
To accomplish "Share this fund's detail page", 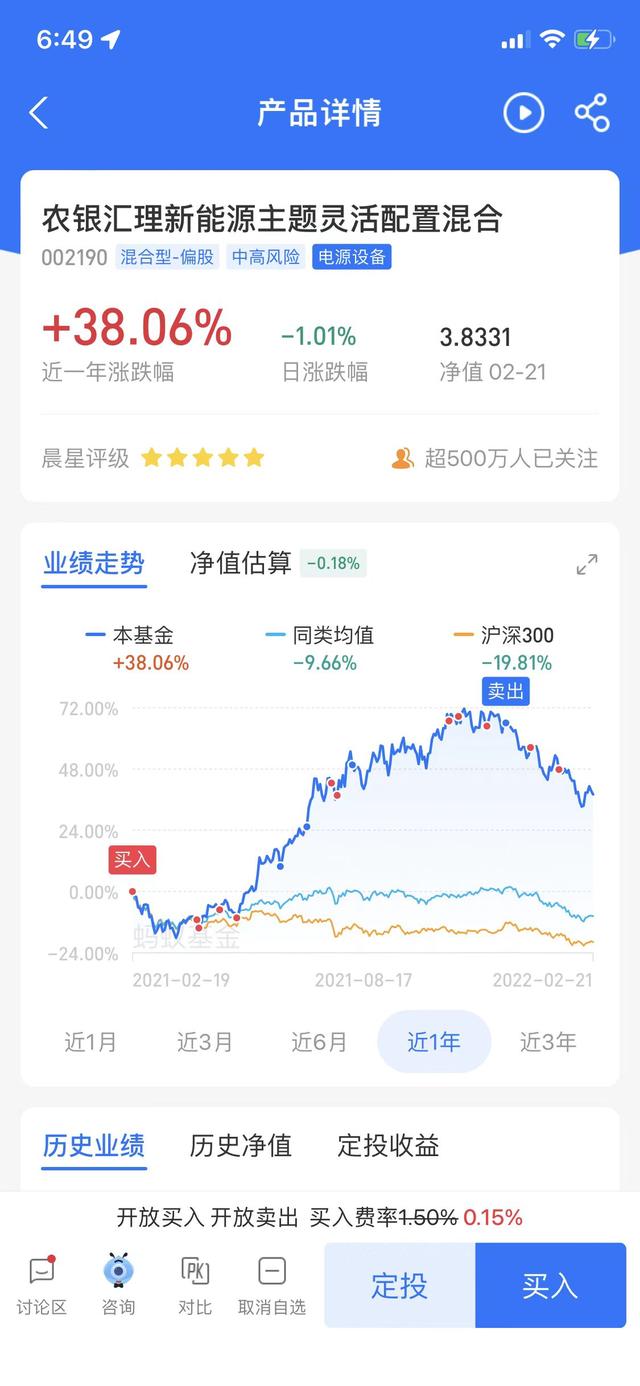I will click(592, 113).
